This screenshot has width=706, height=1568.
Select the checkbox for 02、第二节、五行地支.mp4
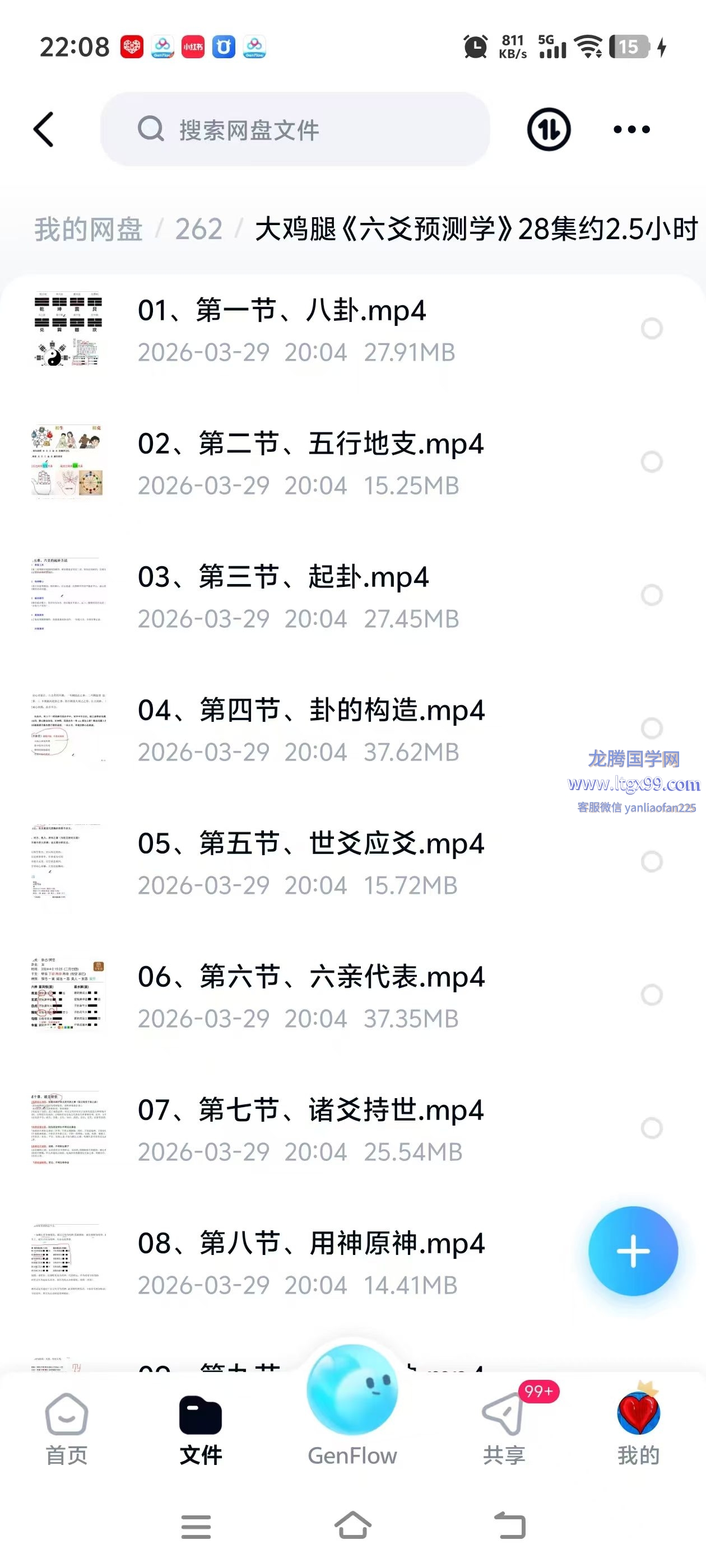point(651,462)
